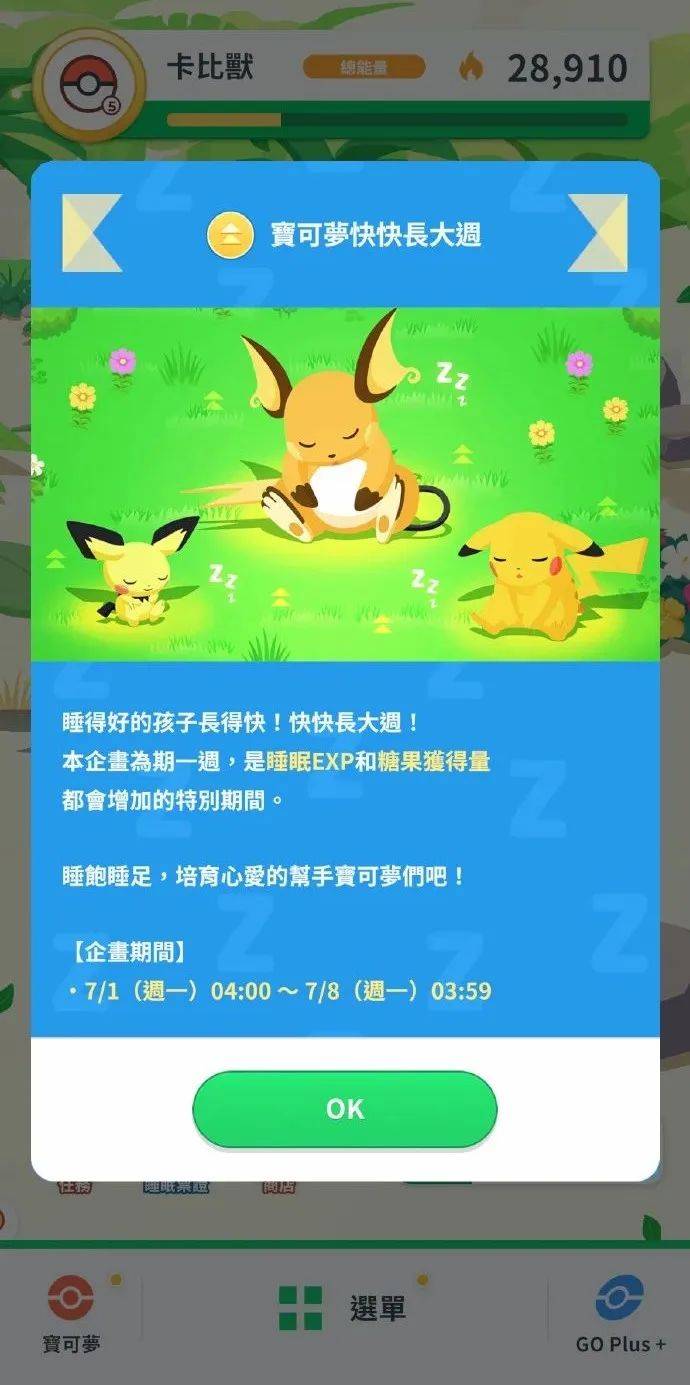The height and width of the screenshot is (1385, 690).
Task: Open GO Plus + connection
Action: [620, 1313]
